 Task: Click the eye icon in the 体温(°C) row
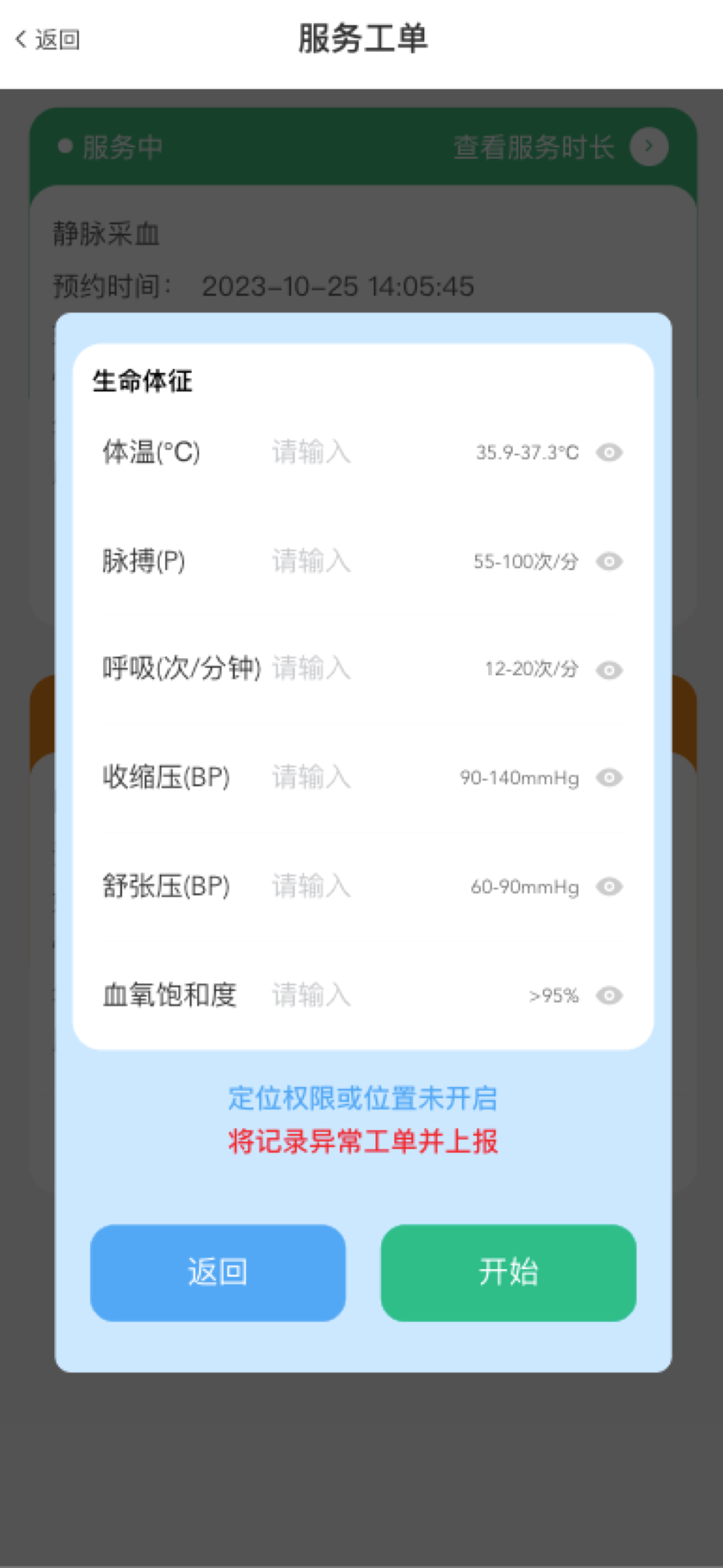(x=609, y=453)
